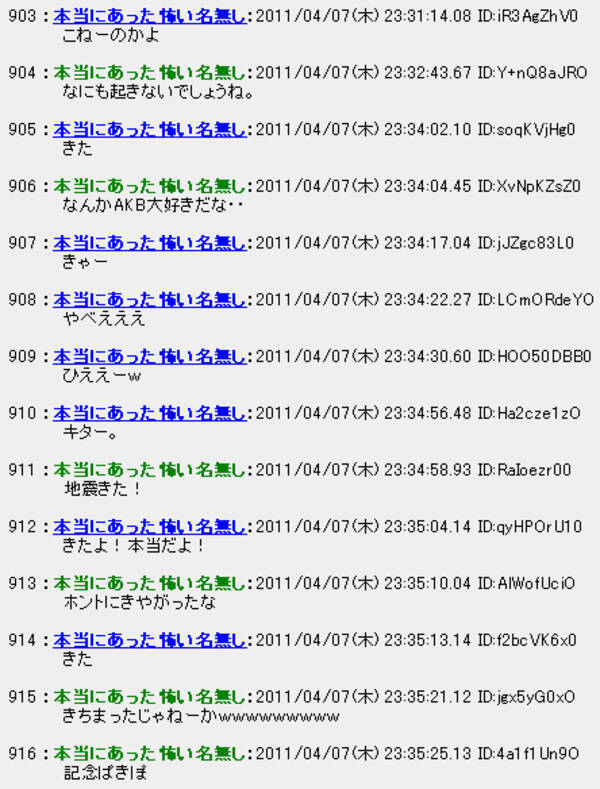Open the poster name link on post 903

149,16
